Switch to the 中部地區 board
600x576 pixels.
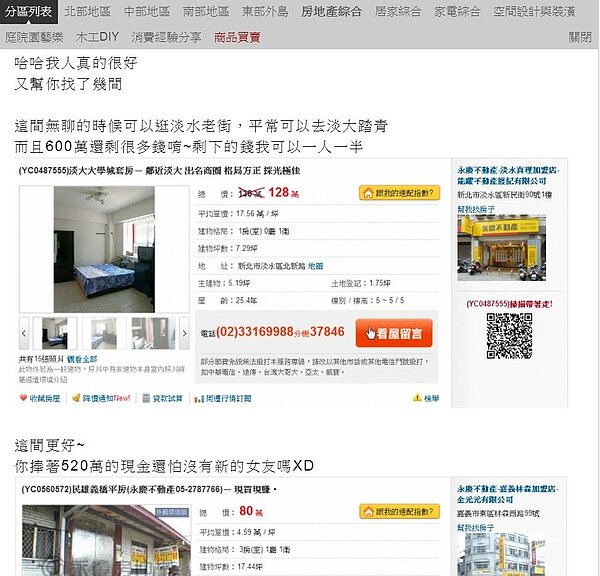point(147,12)
